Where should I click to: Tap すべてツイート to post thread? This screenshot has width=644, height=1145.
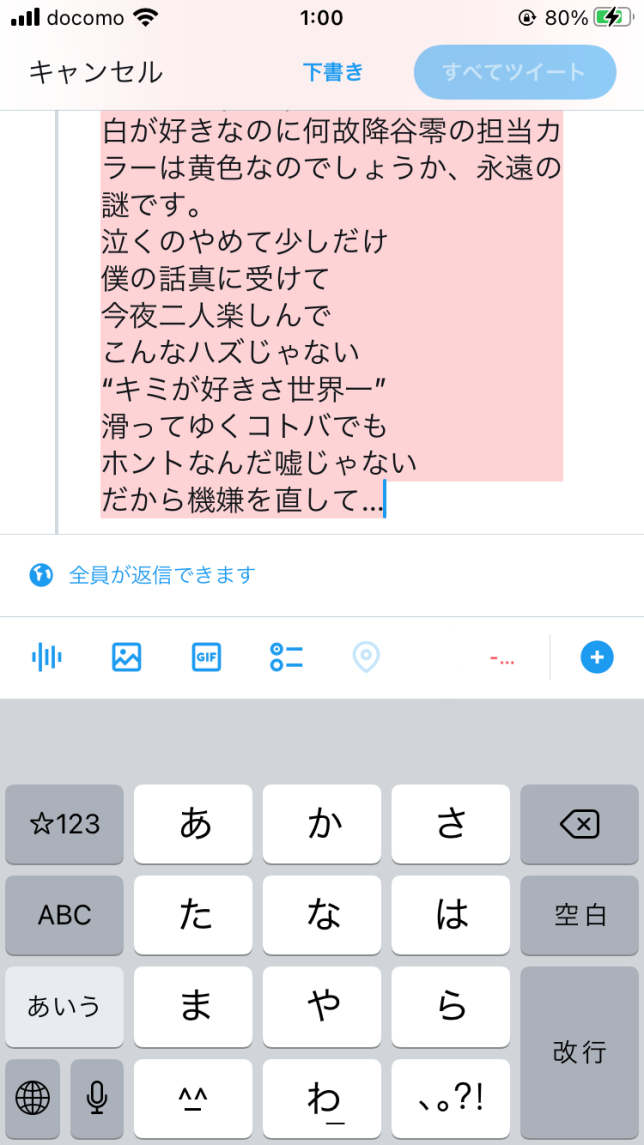point(514,72)
